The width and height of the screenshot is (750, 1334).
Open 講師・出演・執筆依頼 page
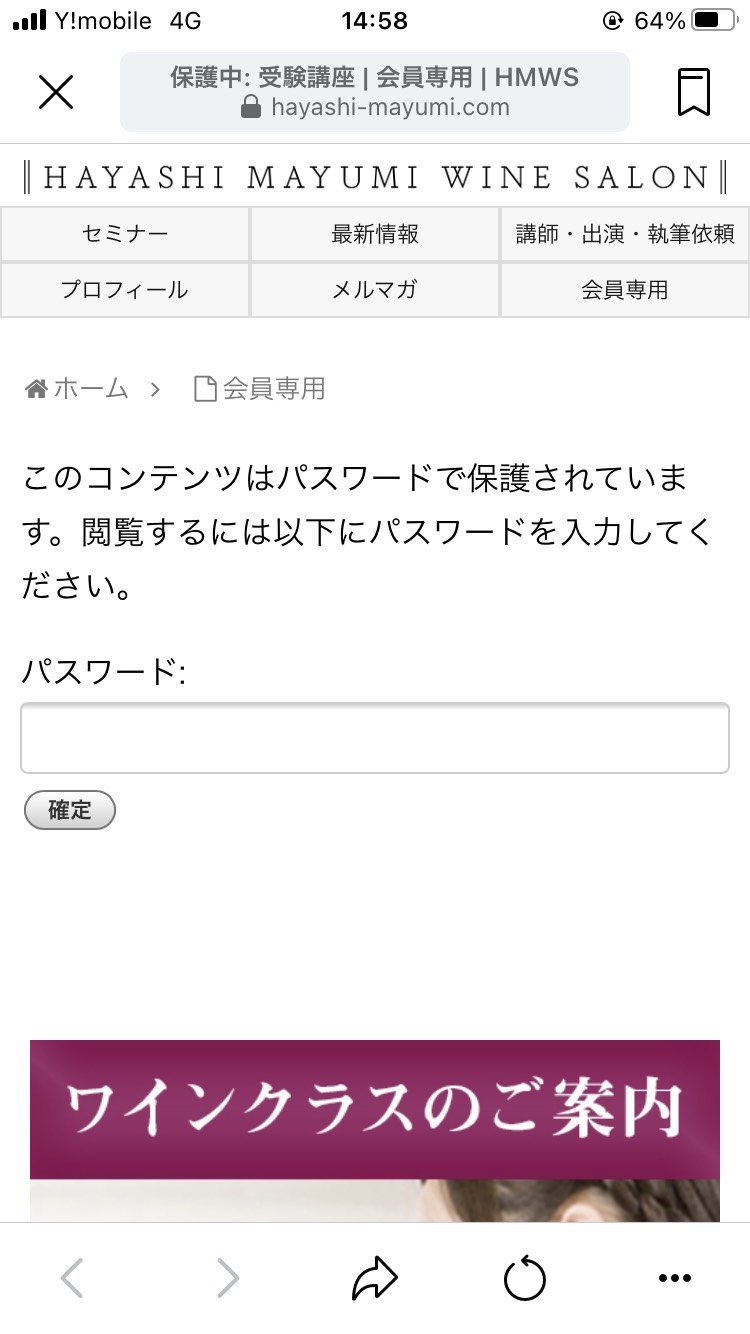tap(625, 234)
